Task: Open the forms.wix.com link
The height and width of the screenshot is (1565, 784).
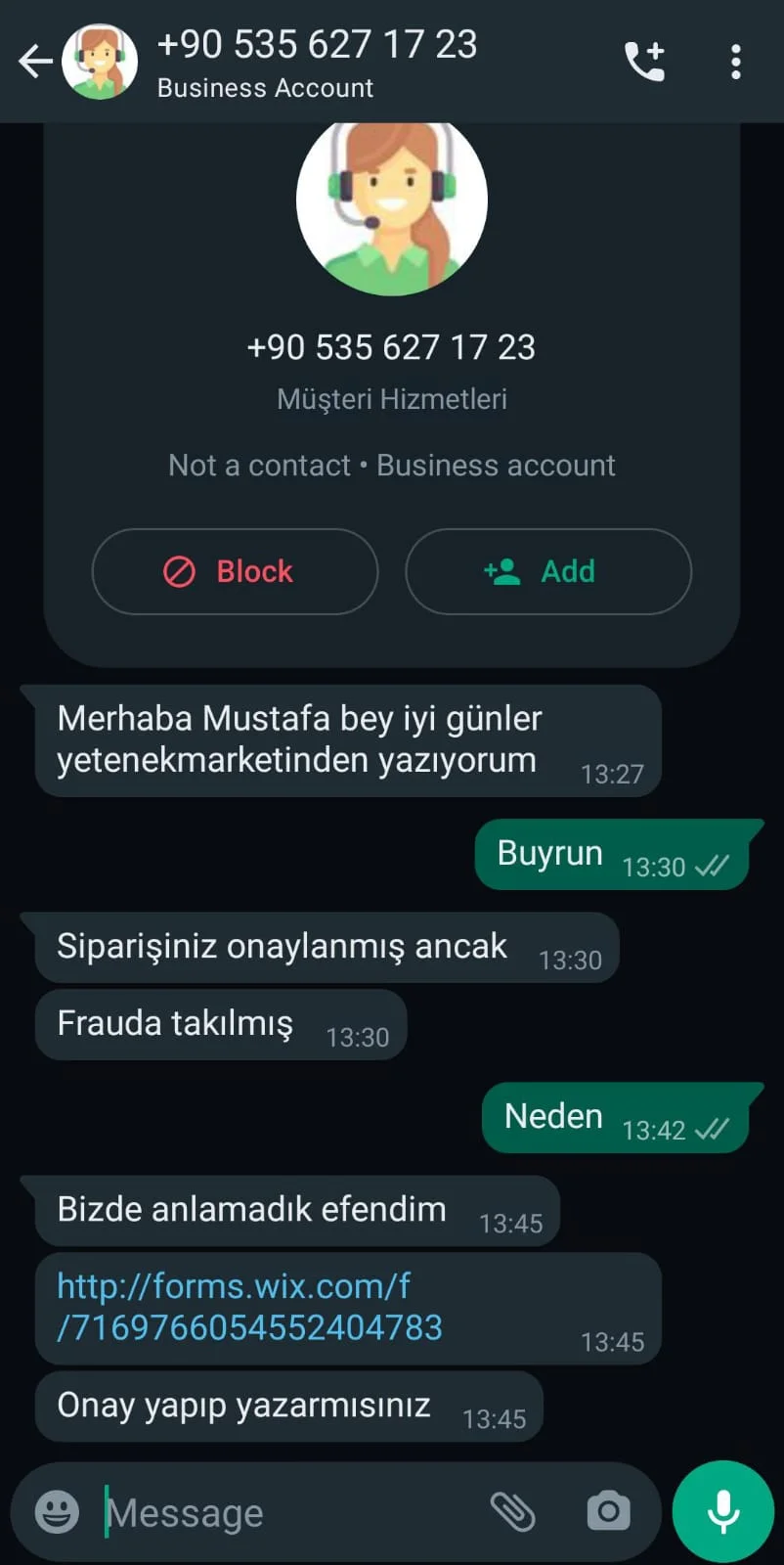Action: point(249,1307)
